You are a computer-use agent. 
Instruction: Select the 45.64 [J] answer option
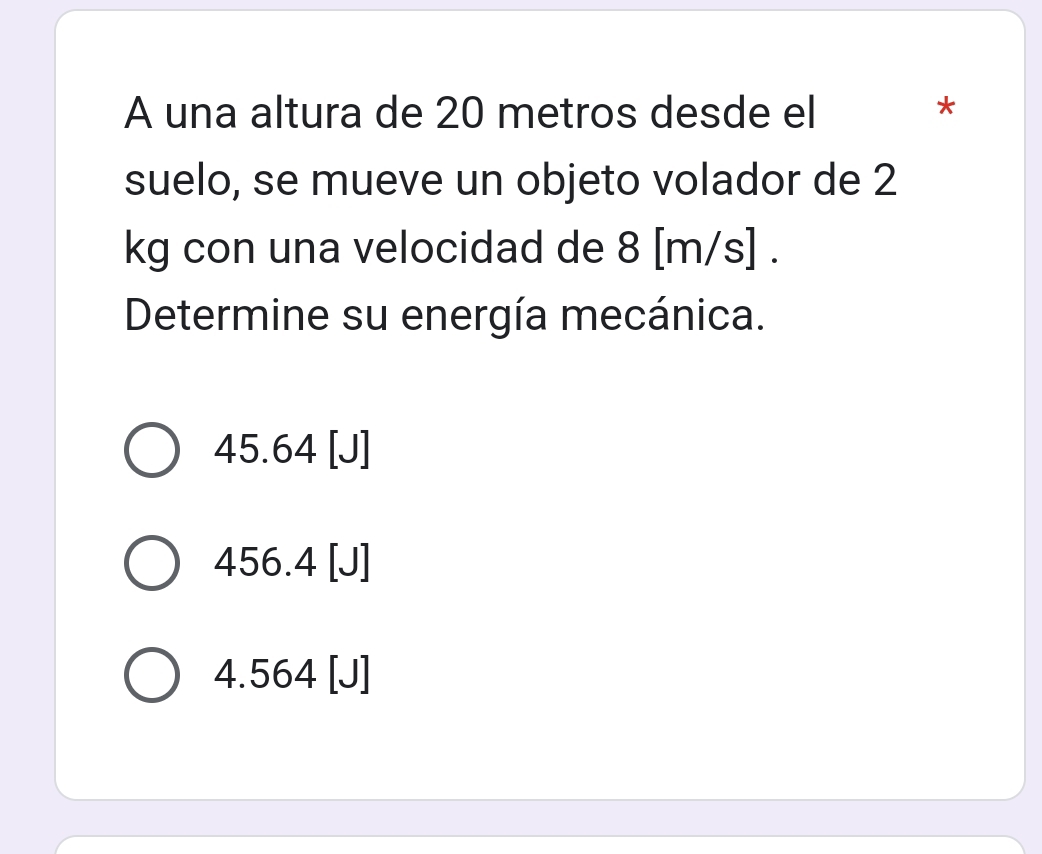coord(153,451)
